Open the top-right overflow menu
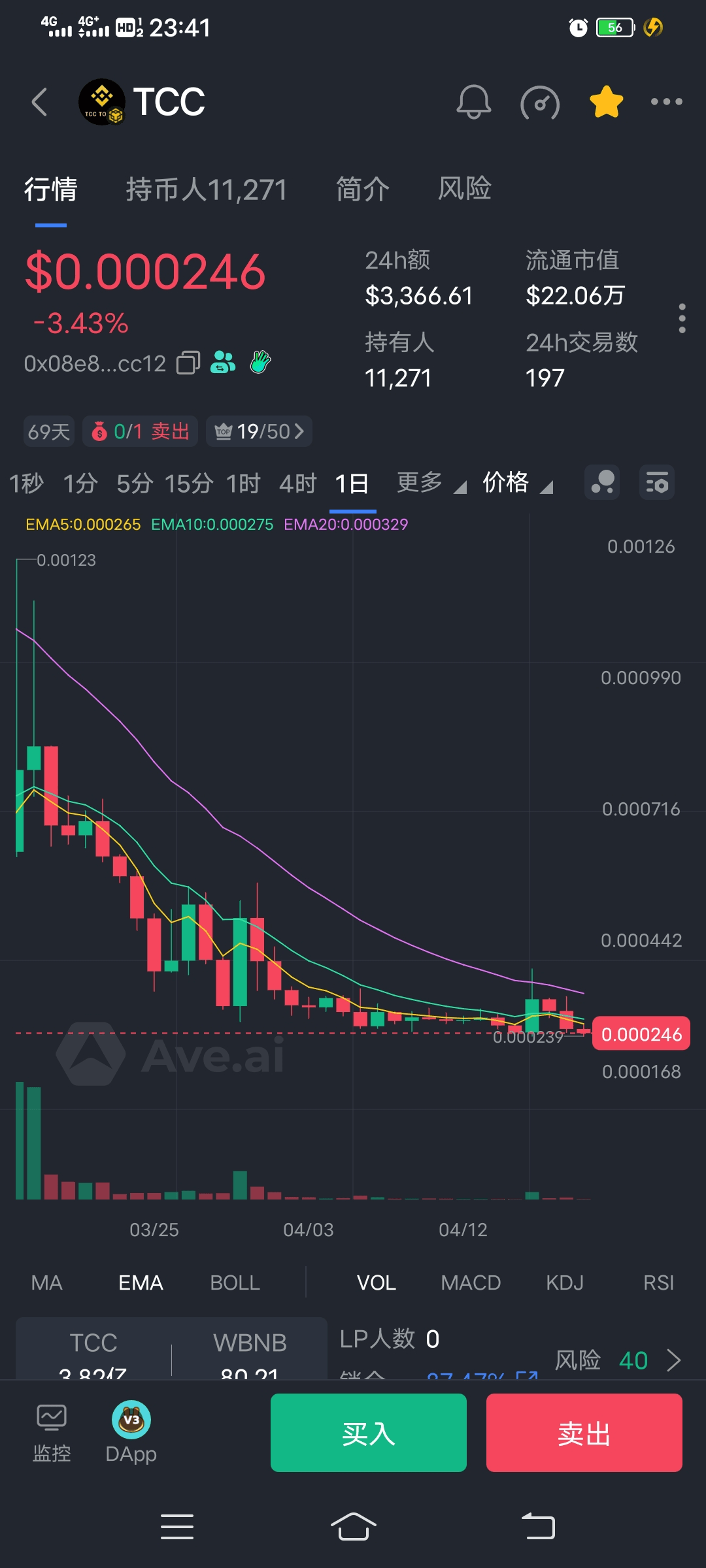706x1568 pixels. (666, 102)
